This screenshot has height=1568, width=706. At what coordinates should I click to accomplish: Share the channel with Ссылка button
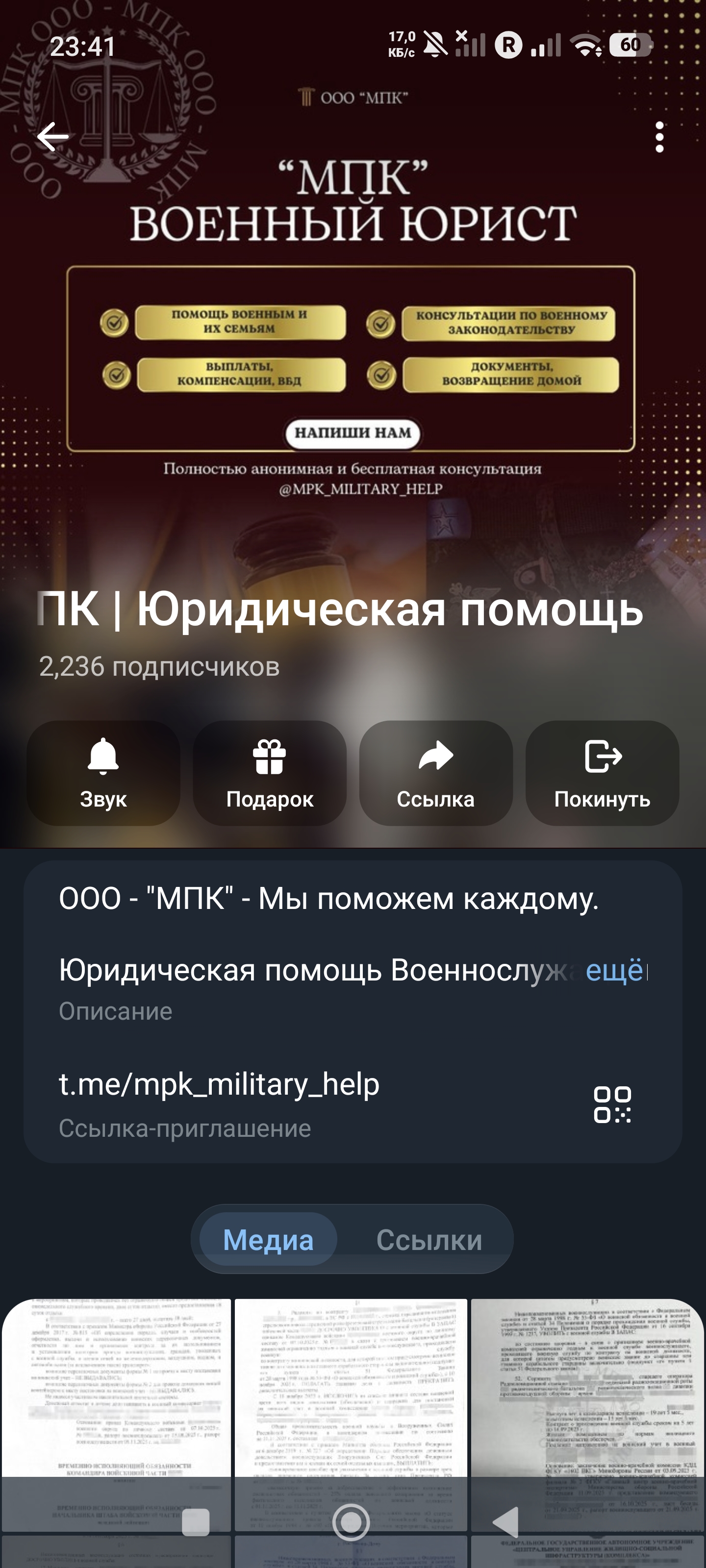click(435, 773)
